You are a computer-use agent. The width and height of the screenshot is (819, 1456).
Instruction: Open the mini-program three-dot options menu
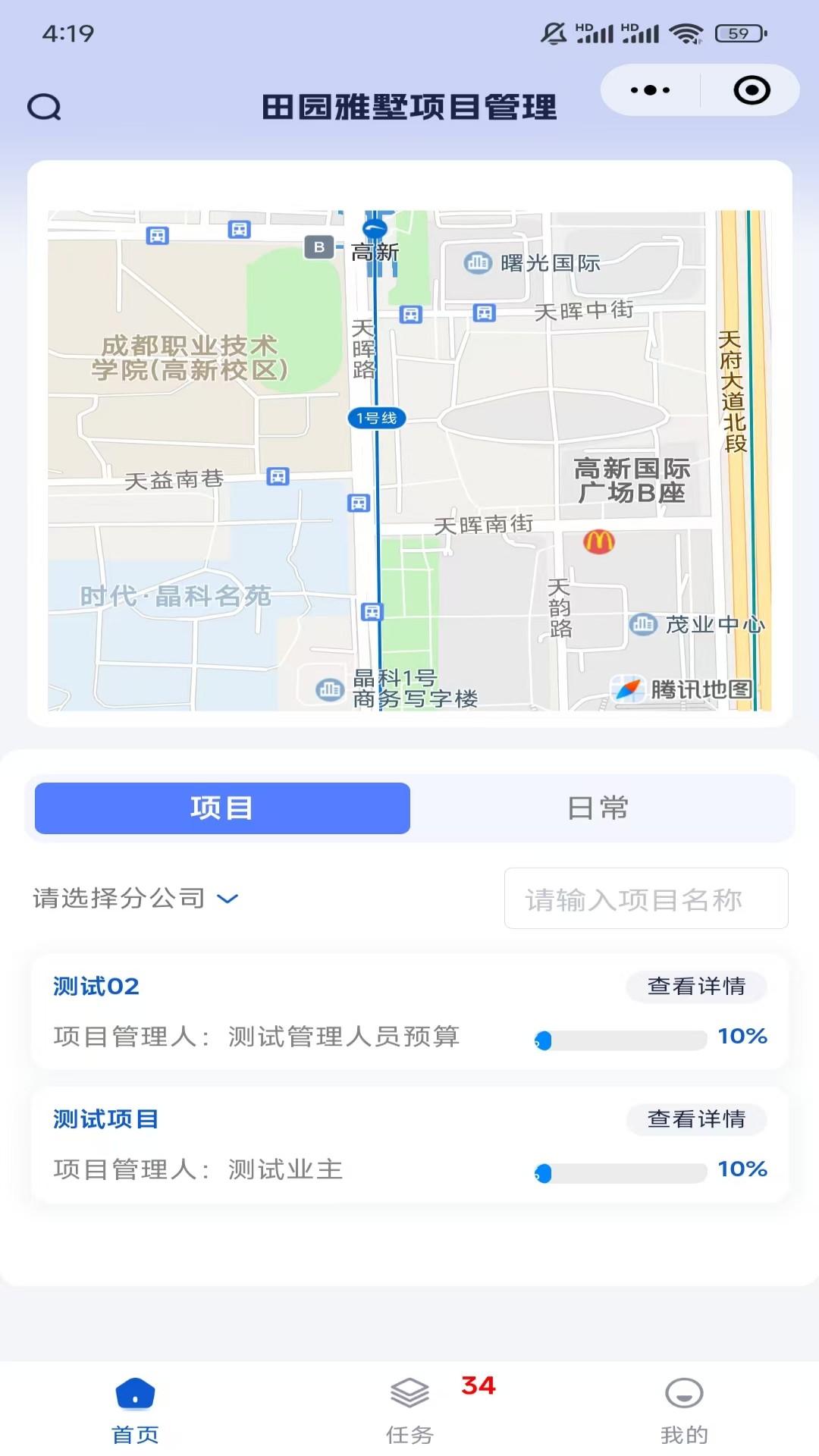(x=648, y=89)
